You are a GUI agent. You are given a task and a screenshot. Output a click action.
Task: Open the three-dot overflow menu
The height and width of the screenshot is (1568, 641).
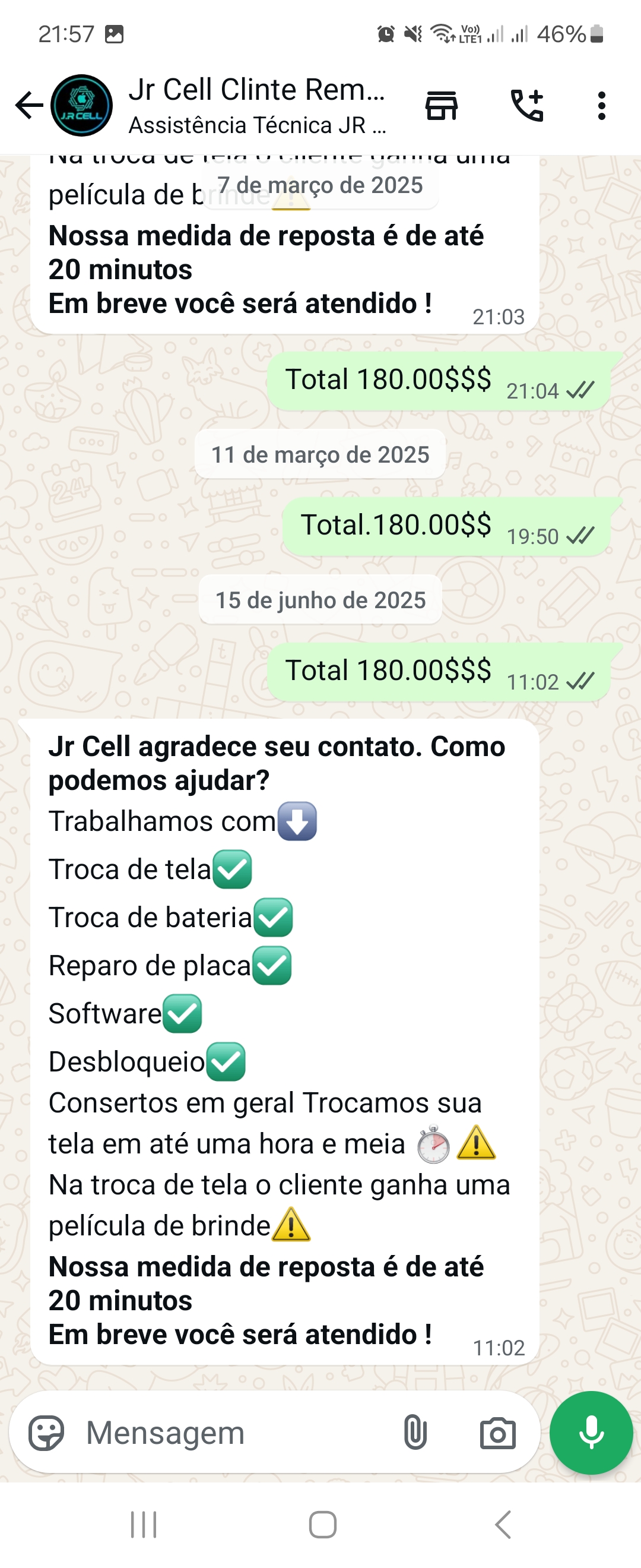[601, 105]
